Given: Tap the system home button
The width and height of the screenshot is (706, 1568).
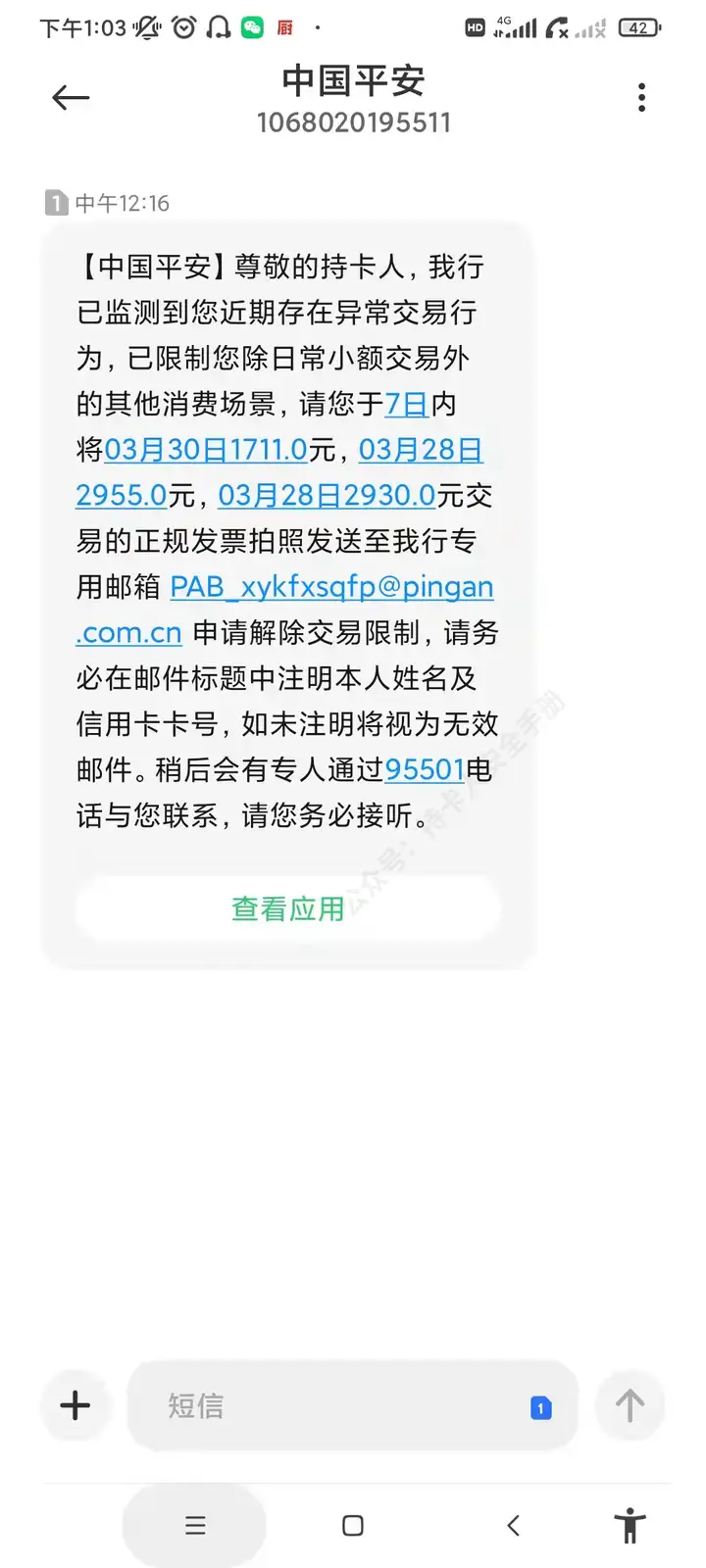Looking at the screenshot, I should coord(353,1525).
